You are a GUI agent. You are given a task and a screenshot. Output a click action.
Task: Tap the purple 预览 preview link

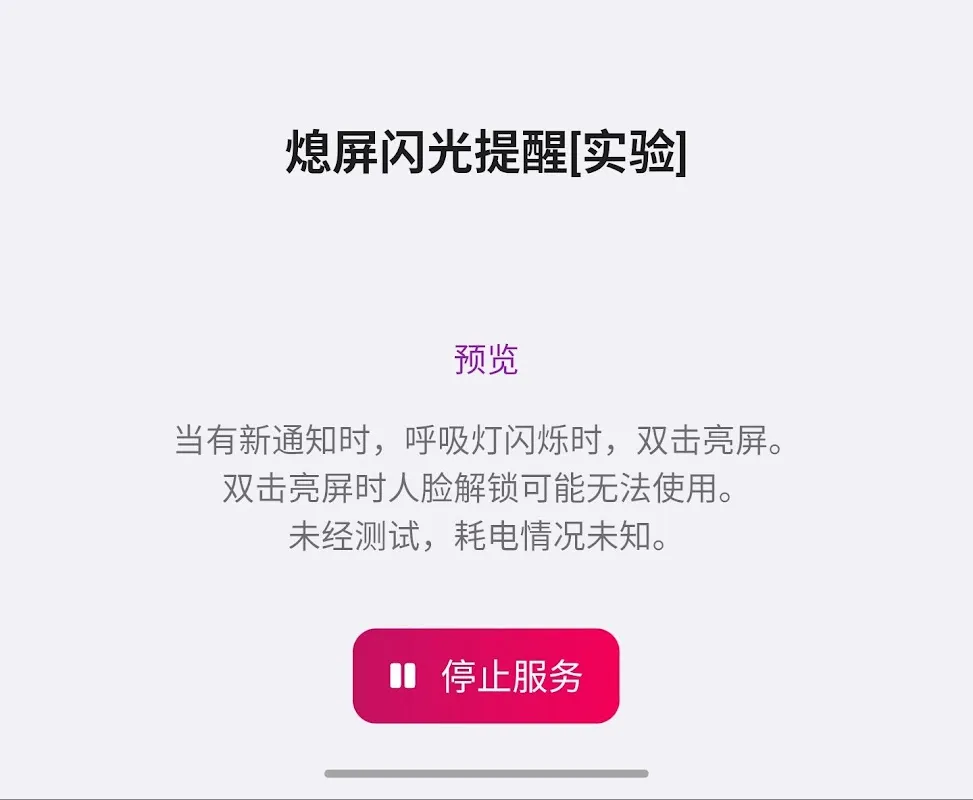[486, 359]
